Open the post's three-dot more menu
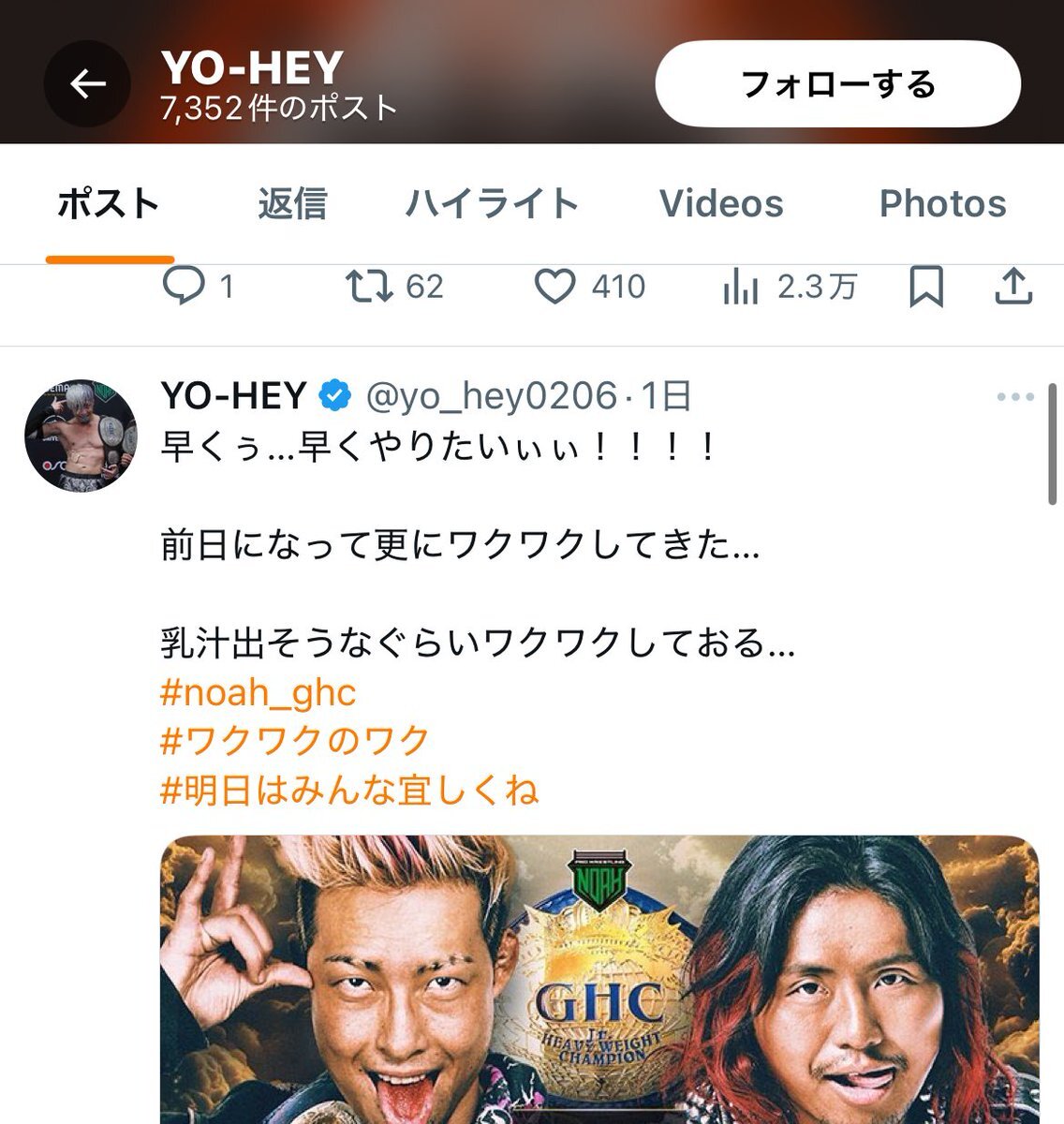Viewport: 1064px width, 1124px height. click(1015, 397)
